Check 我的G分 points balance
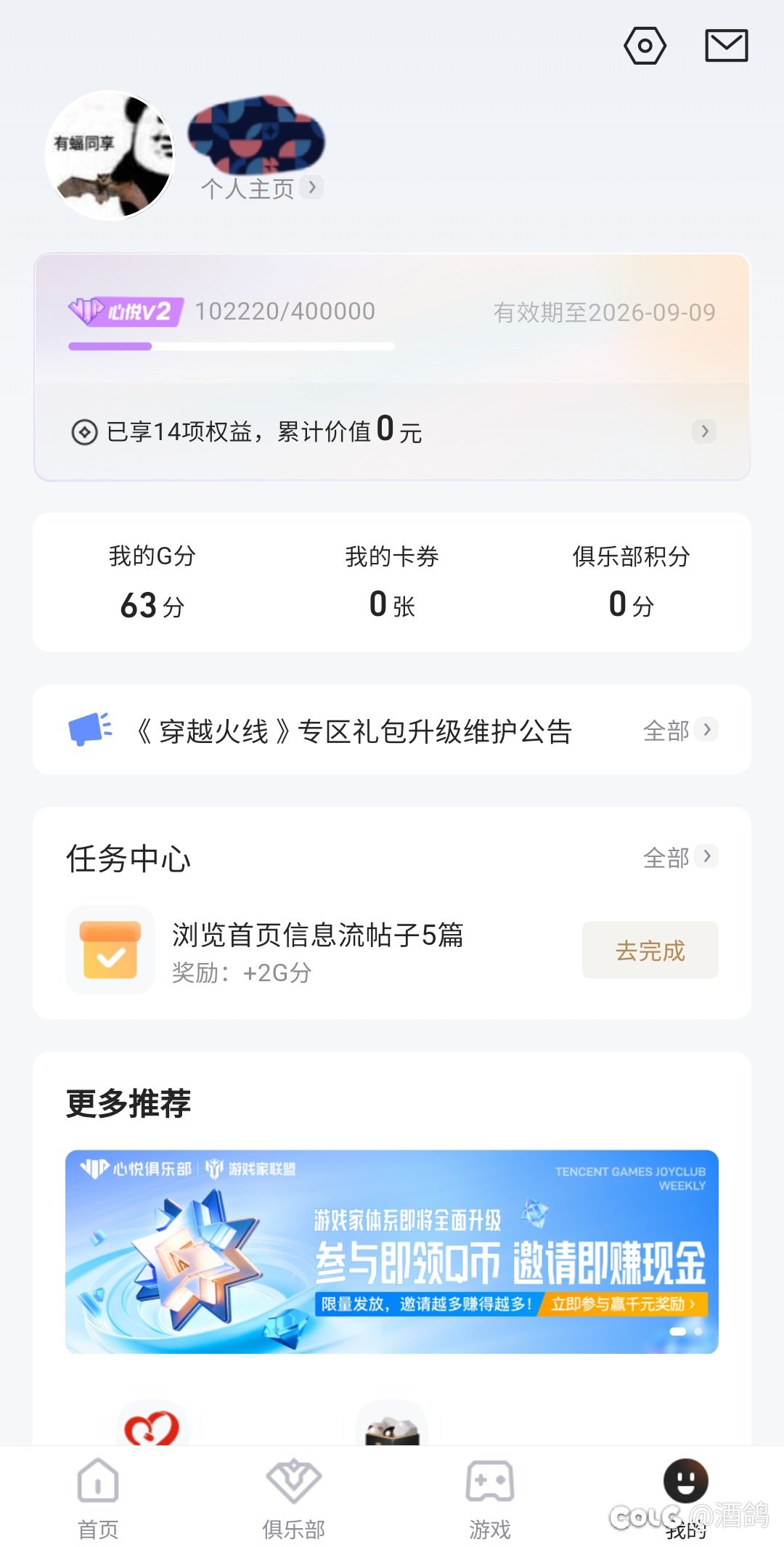This screenshot has width=784, height=1547. pos(152,582)
